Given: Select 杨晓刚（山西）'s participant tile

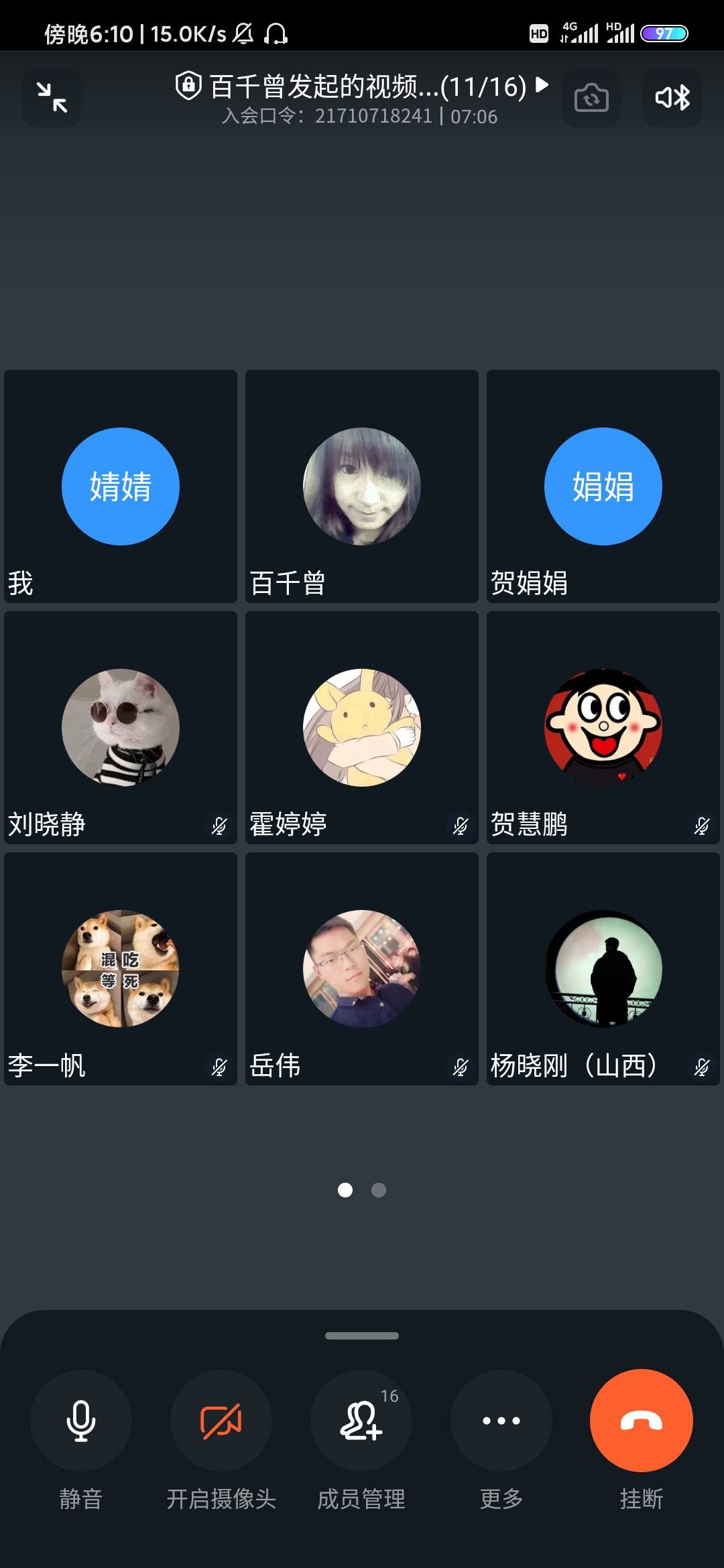Looking at the screenshot, I should (603, 969).
